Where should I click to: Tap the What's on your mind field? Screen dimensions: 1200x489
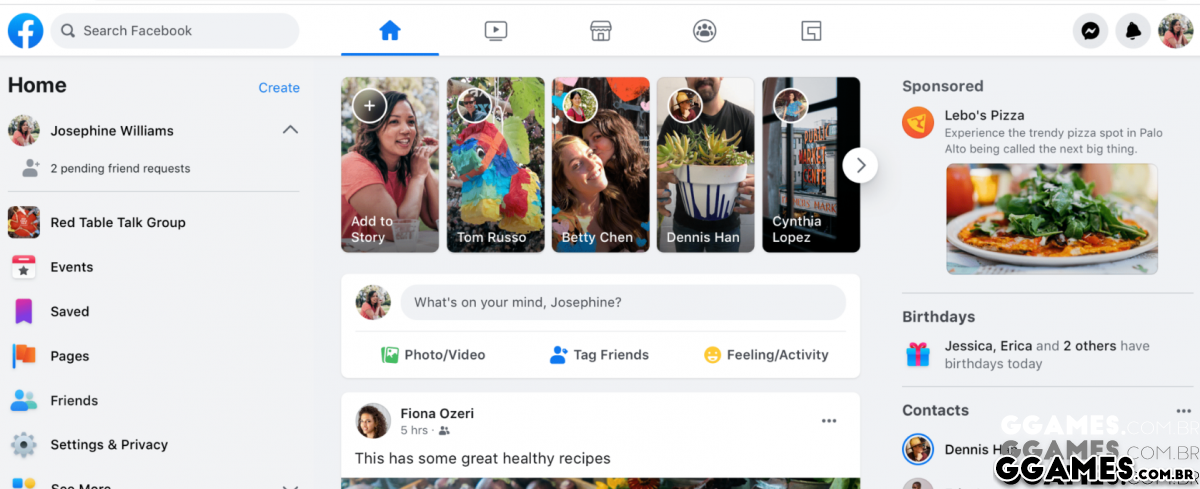pos(623,302)
